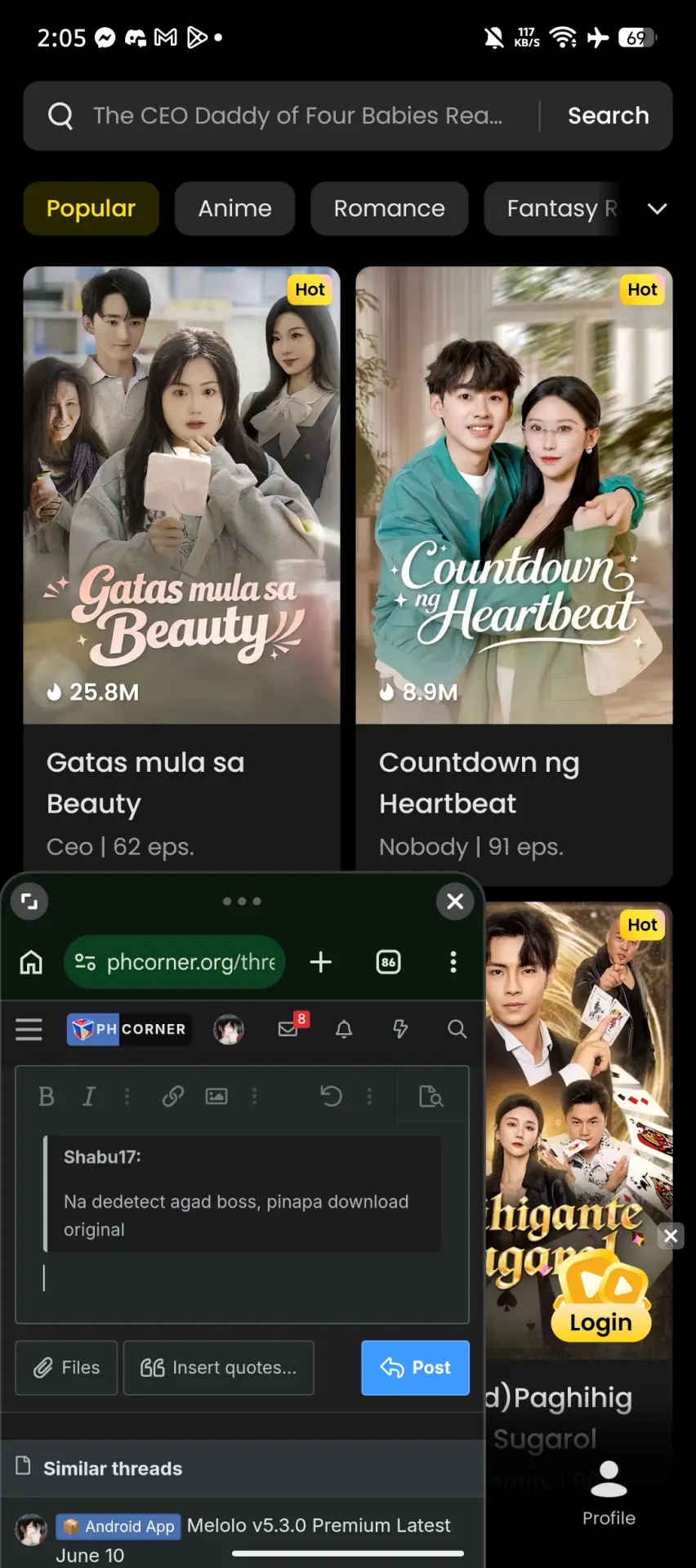
Task: Tap the Search button
Action: pyautogui.click(x=608, y=116)
